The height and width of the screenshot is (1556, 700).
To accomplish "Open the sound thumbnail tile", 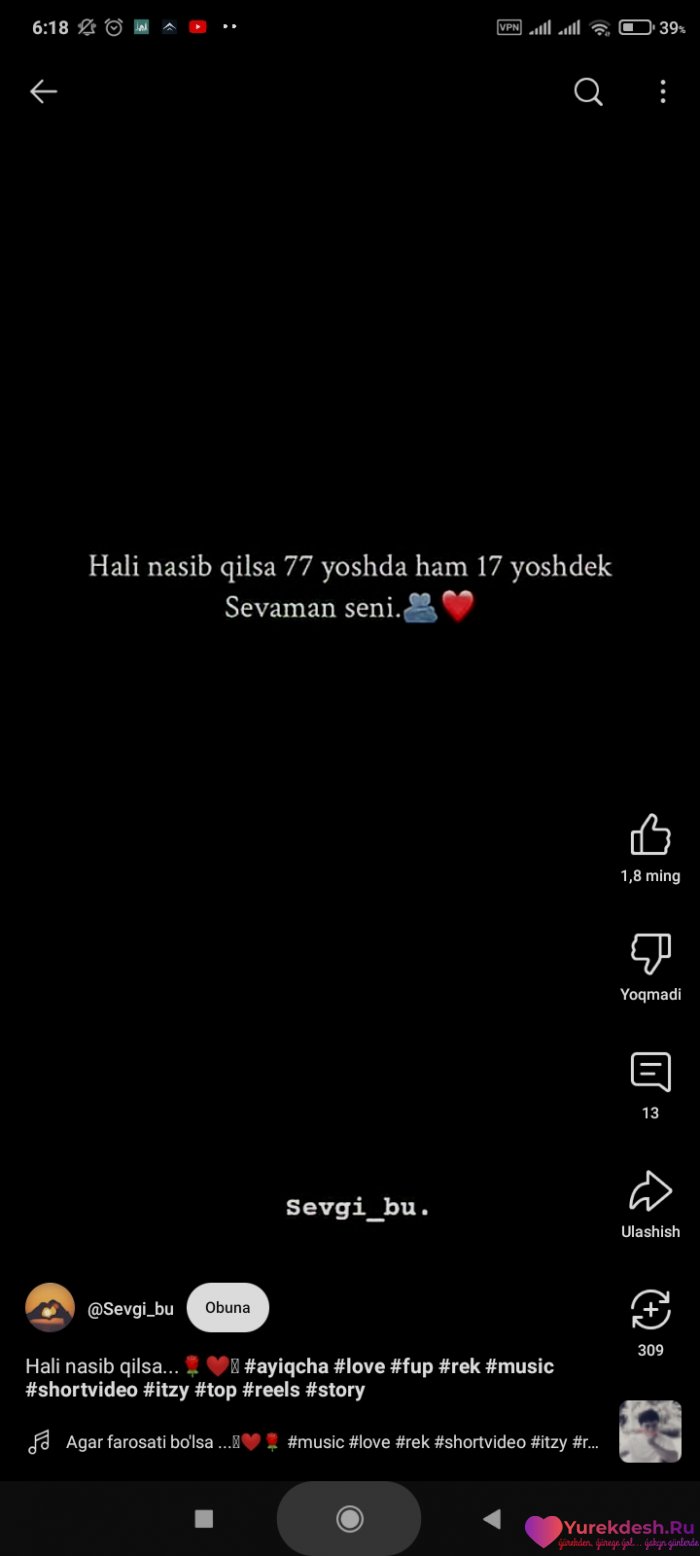I will click(x=650, y=1432).
